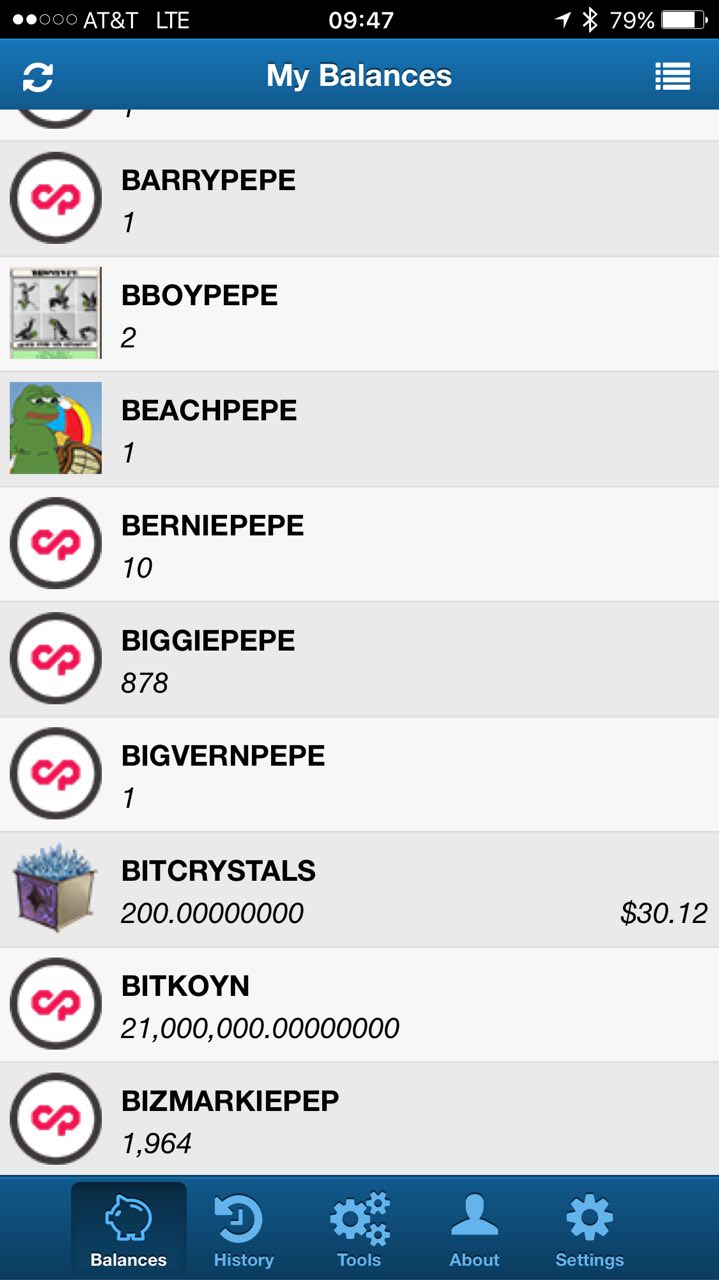Switch to the History tab

(x=243, y=1230)
